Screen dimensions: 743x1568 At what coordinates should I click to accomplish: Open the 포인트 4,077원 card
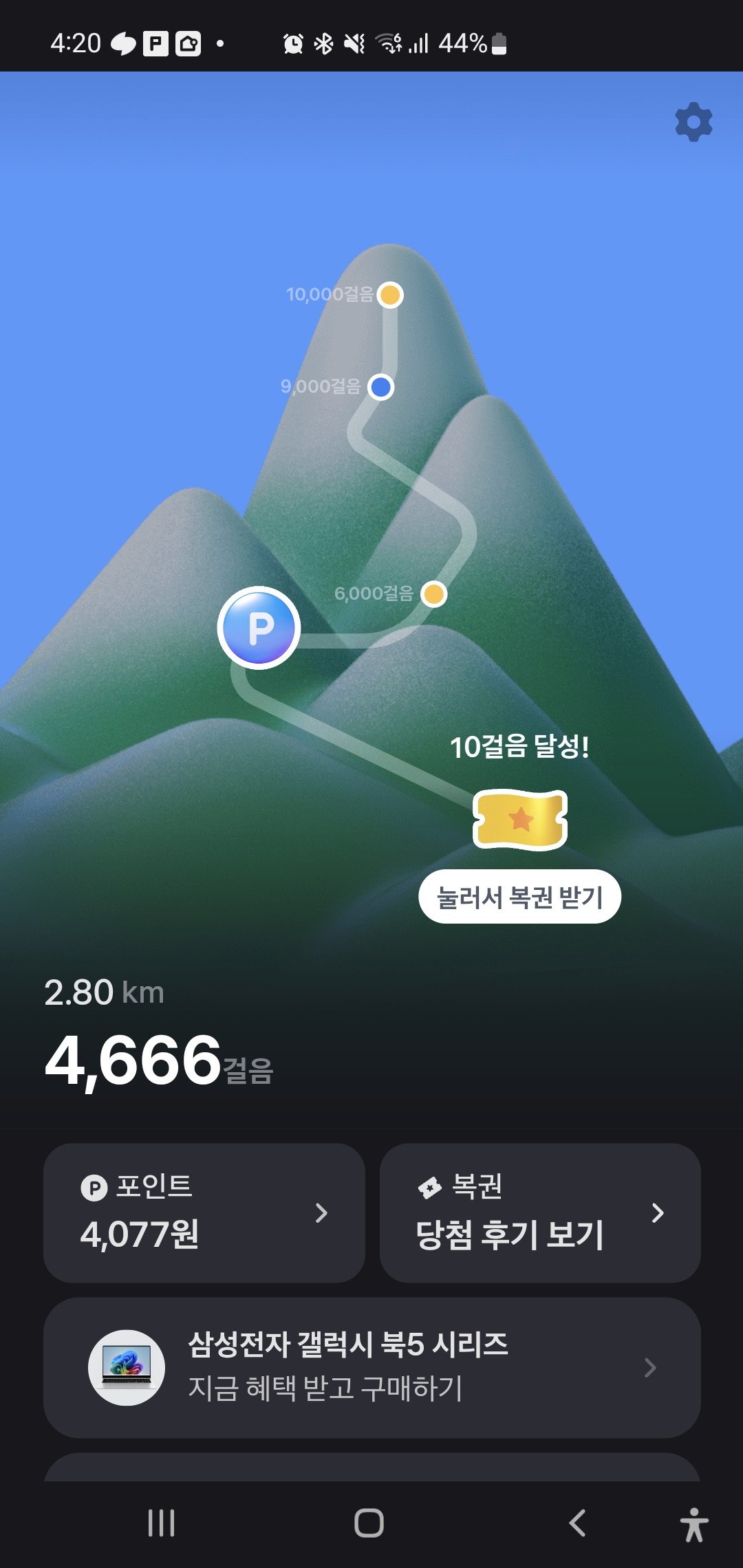click(x=204, y=1212)
